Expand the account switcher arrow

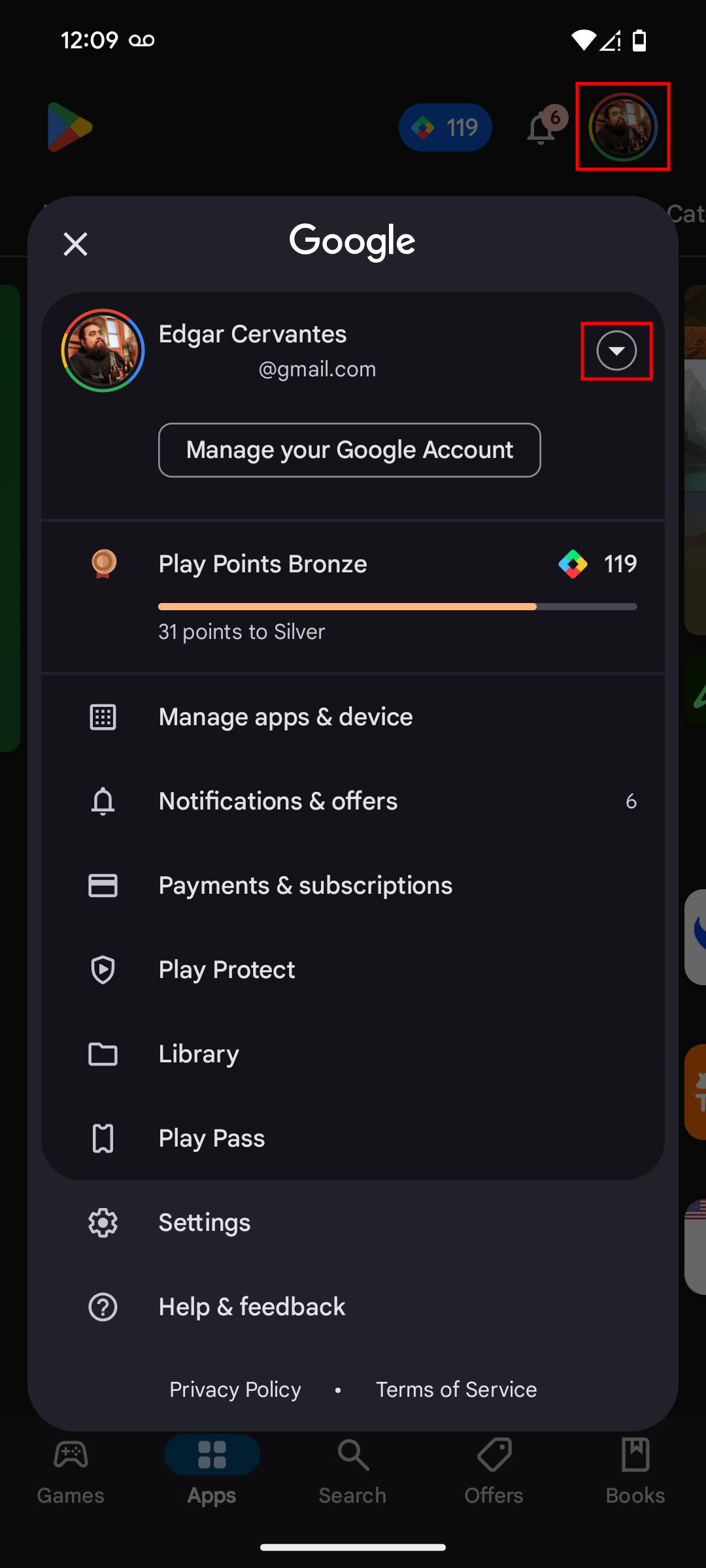616,351
